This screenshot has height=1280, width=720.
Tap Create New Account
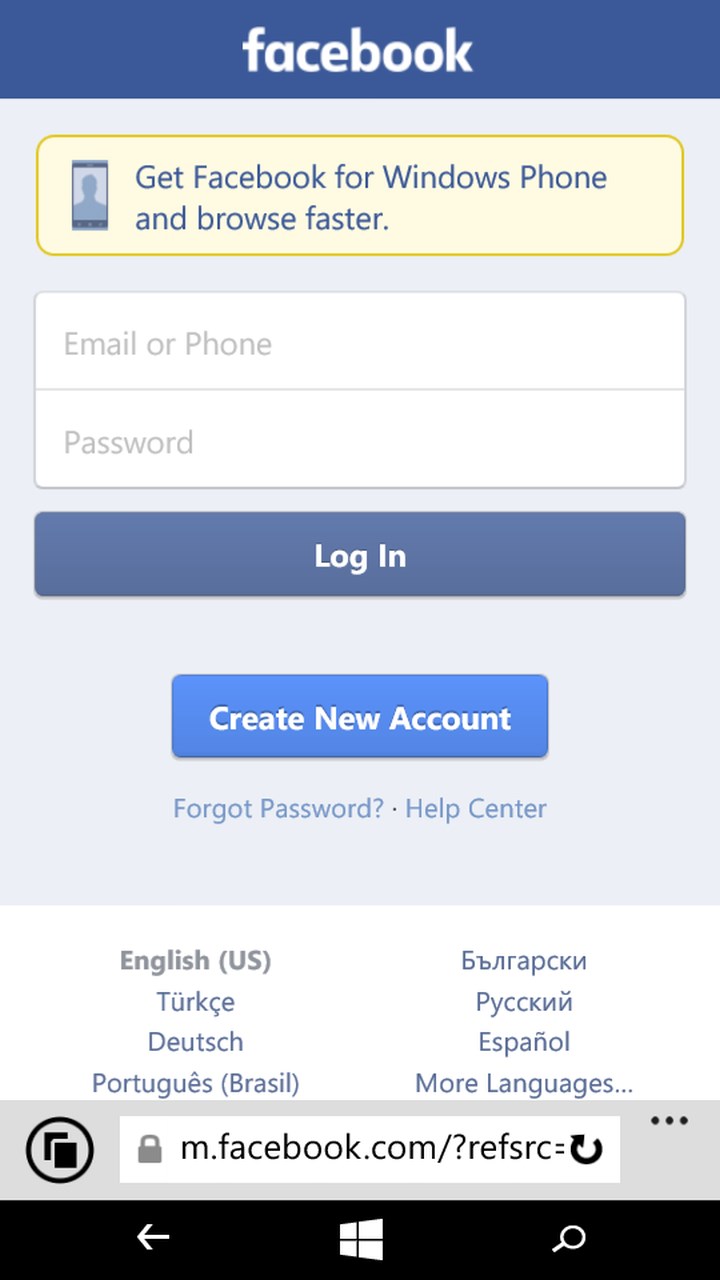[x=360, y=718]
